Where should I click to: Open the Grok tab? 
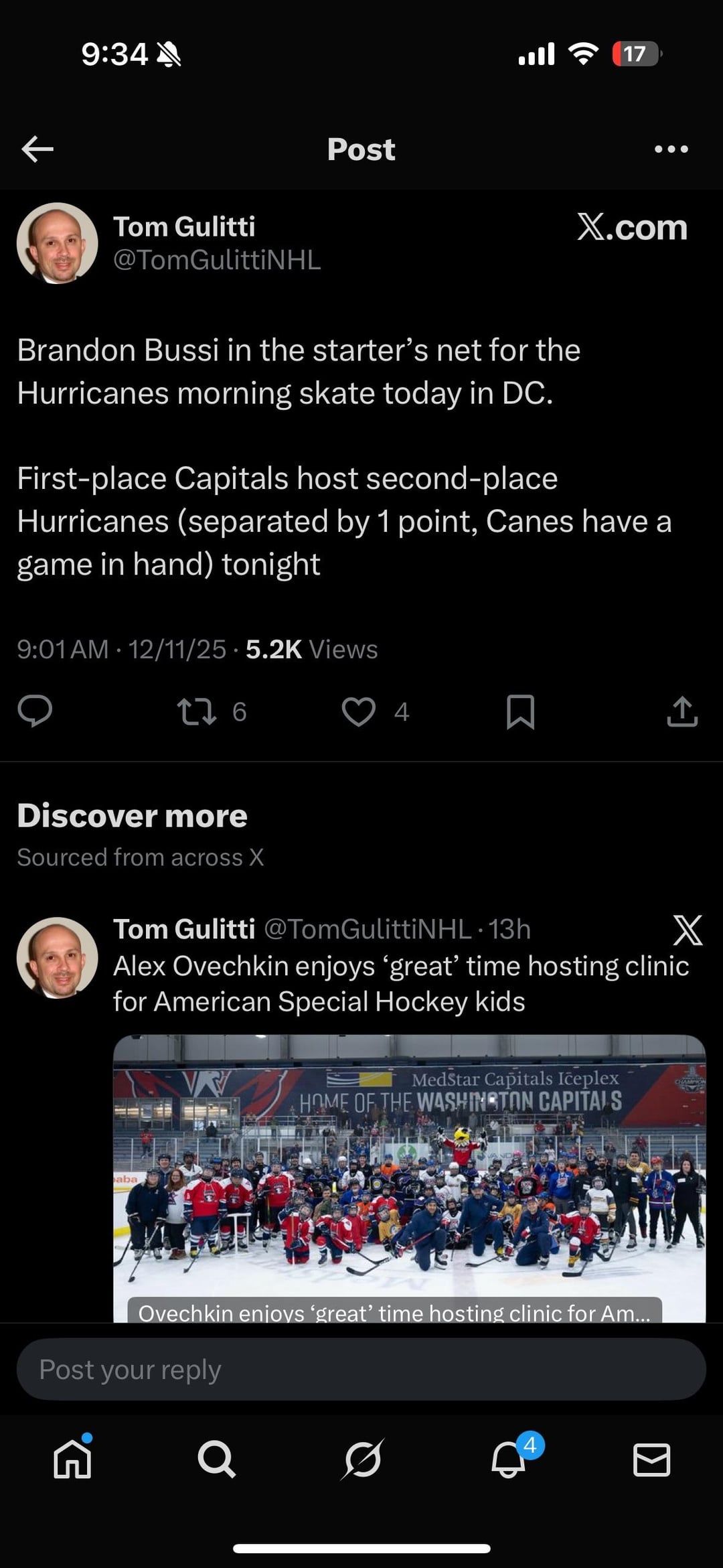pos(361,1459)
